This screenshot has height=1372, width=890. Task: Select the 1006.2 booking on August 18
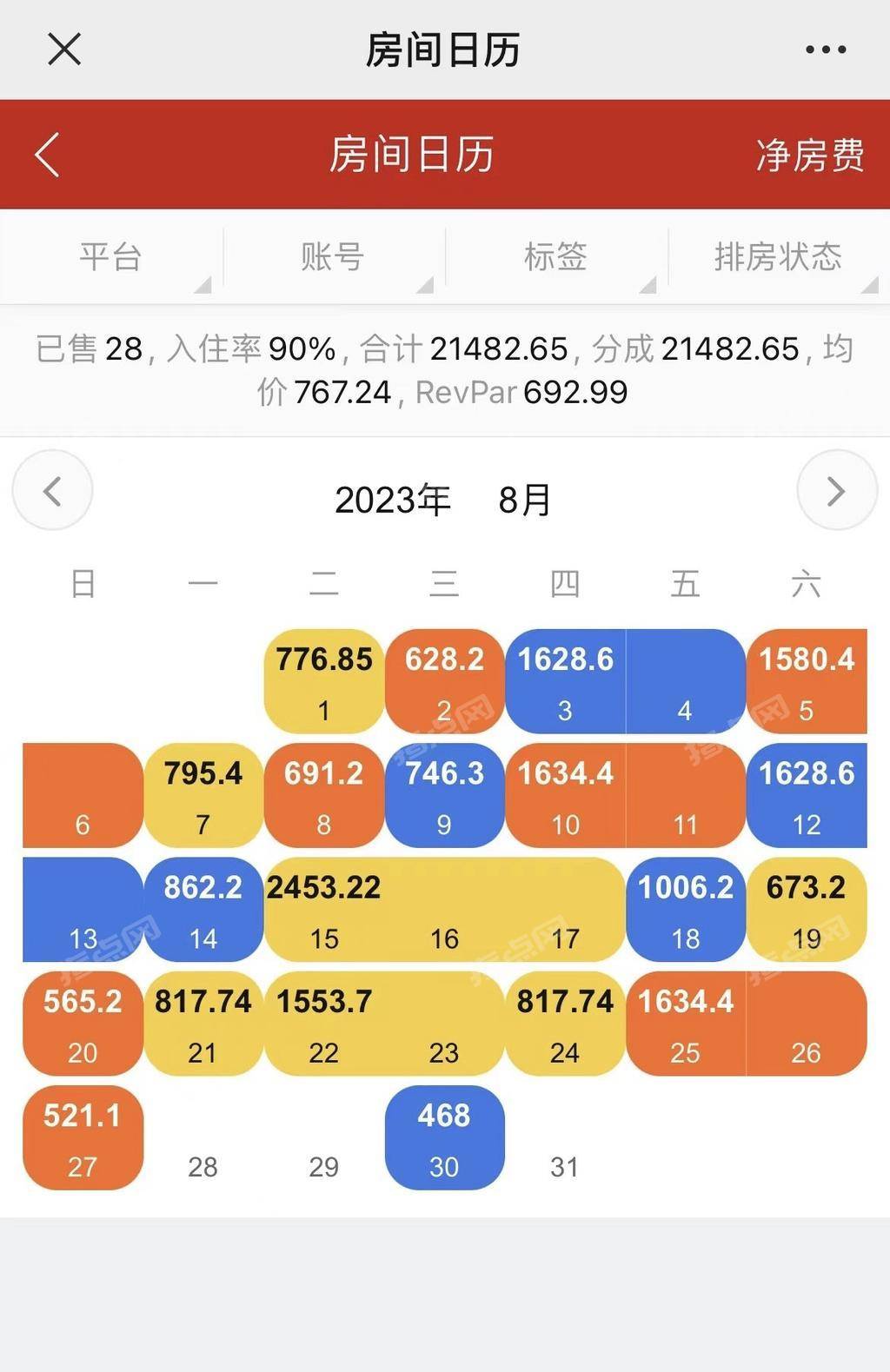pos(686,909)
